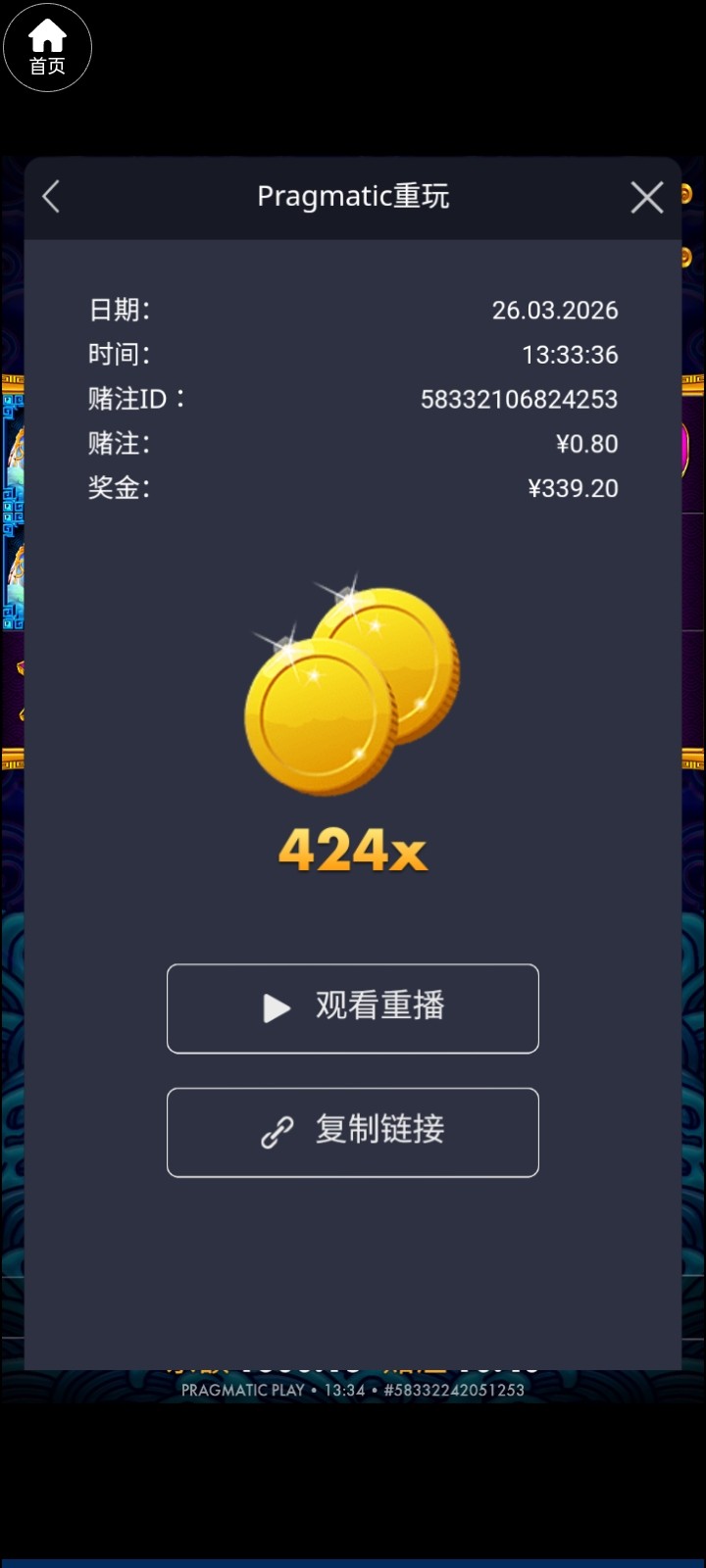This screenshot has width=706, height=1568.
Task: Tap the 首页 home icon
Action: [x=47, y=46]
